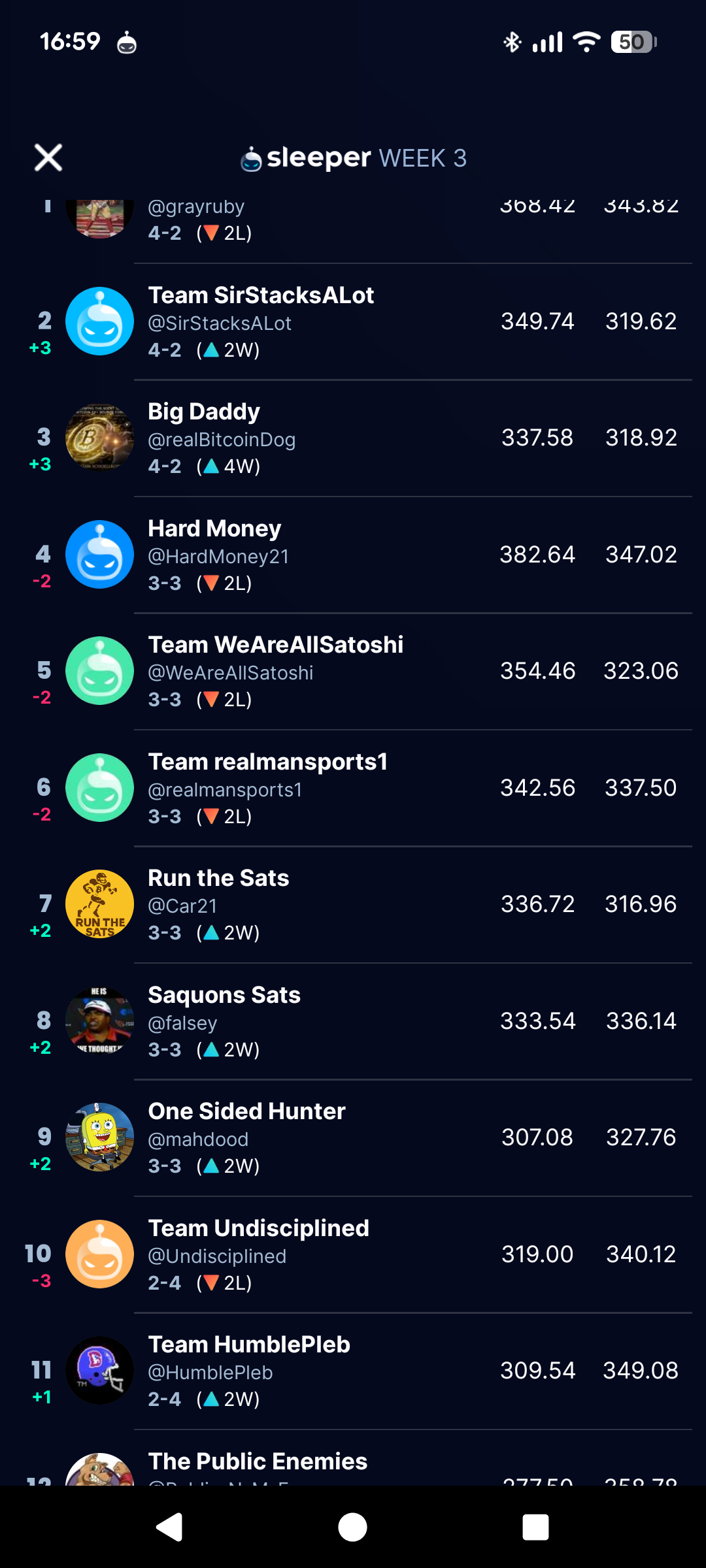Open Team SirStacksALot's row
706x1568 pixels.
pos(353,321)
